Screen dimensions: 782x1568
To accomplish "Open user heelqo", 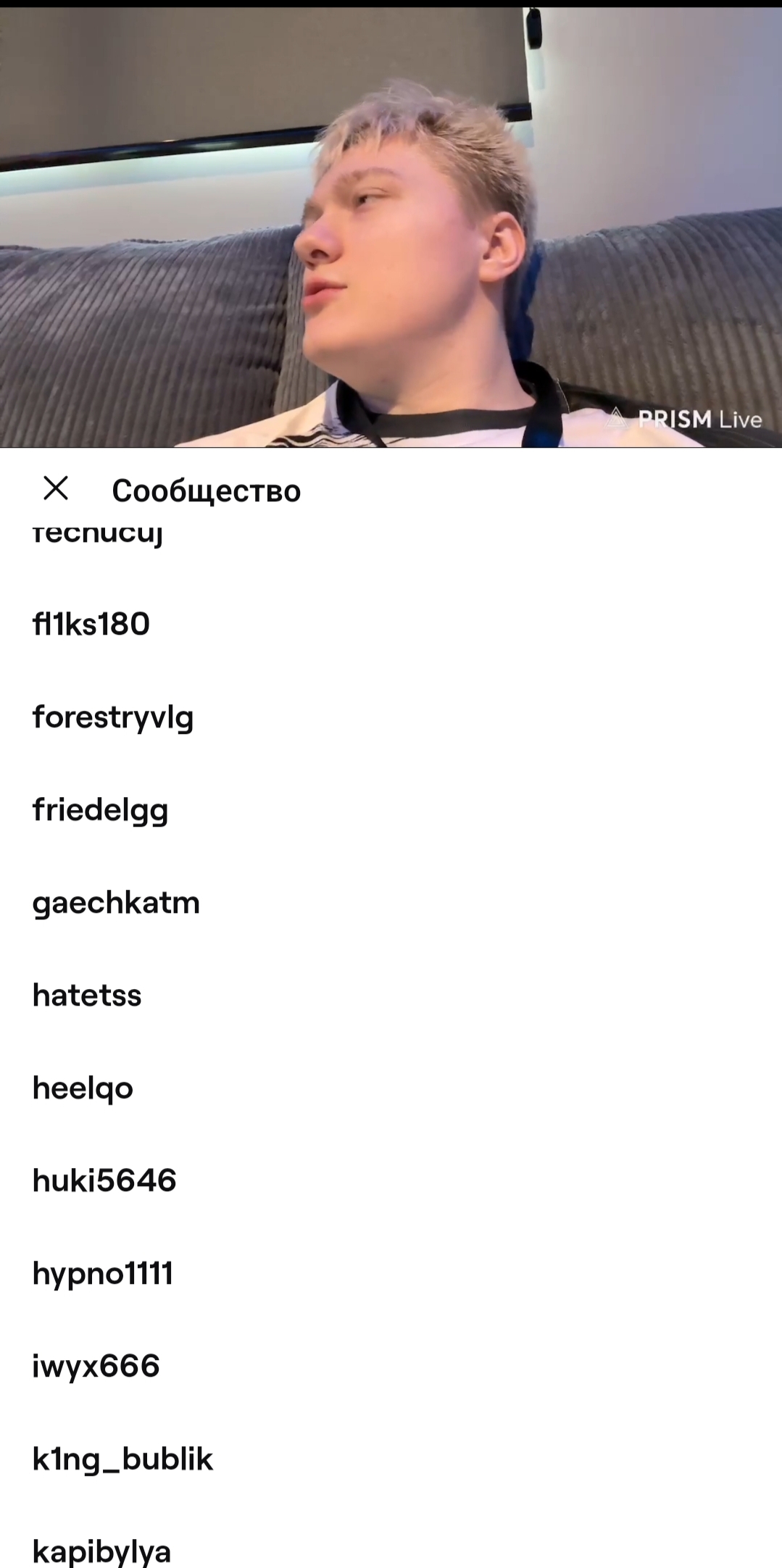I will click(83, 1088).
